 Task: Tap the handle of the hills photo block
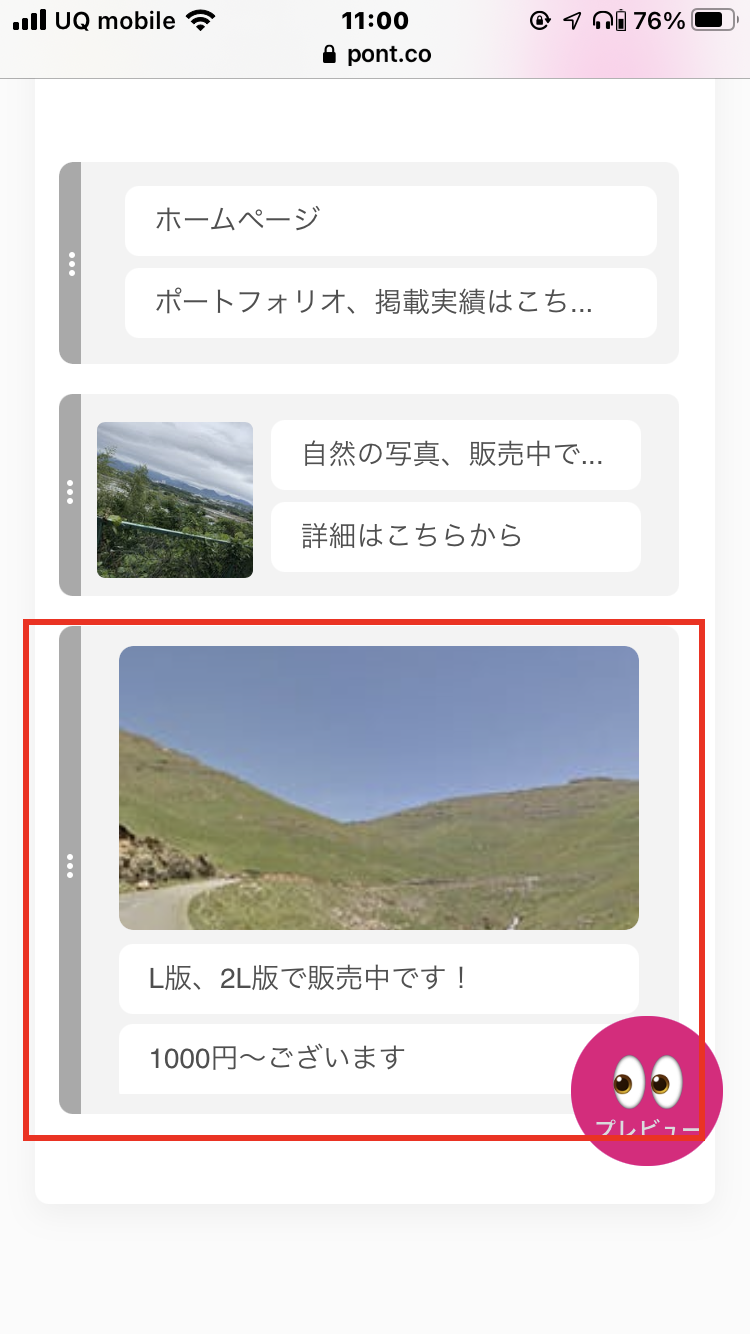[70, 868]
